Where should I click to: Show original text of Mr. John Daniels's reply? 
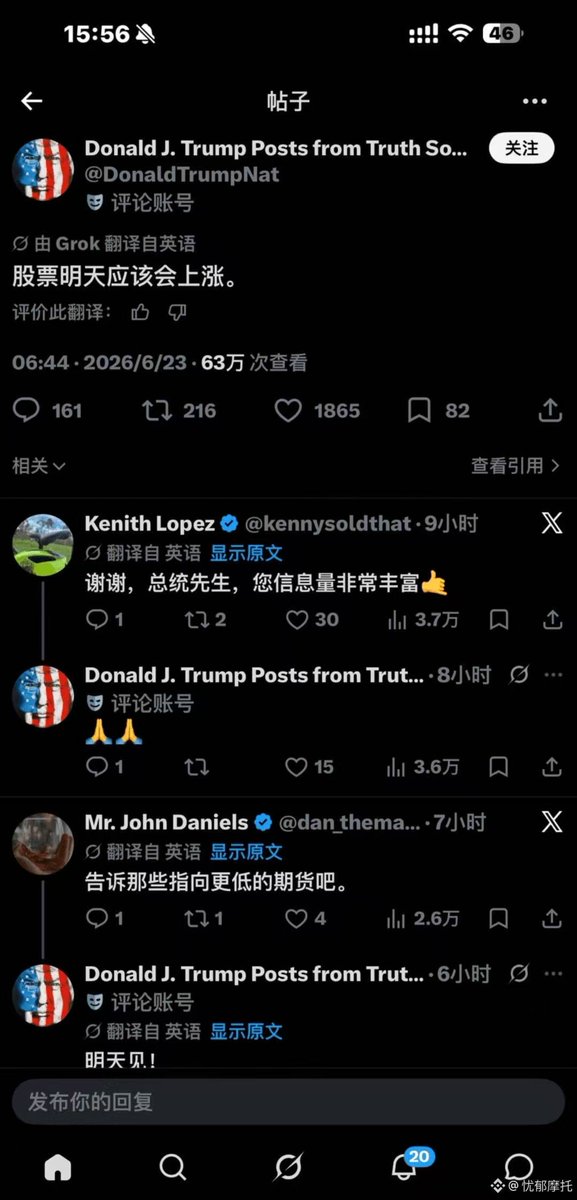click(x=246, y=851)
